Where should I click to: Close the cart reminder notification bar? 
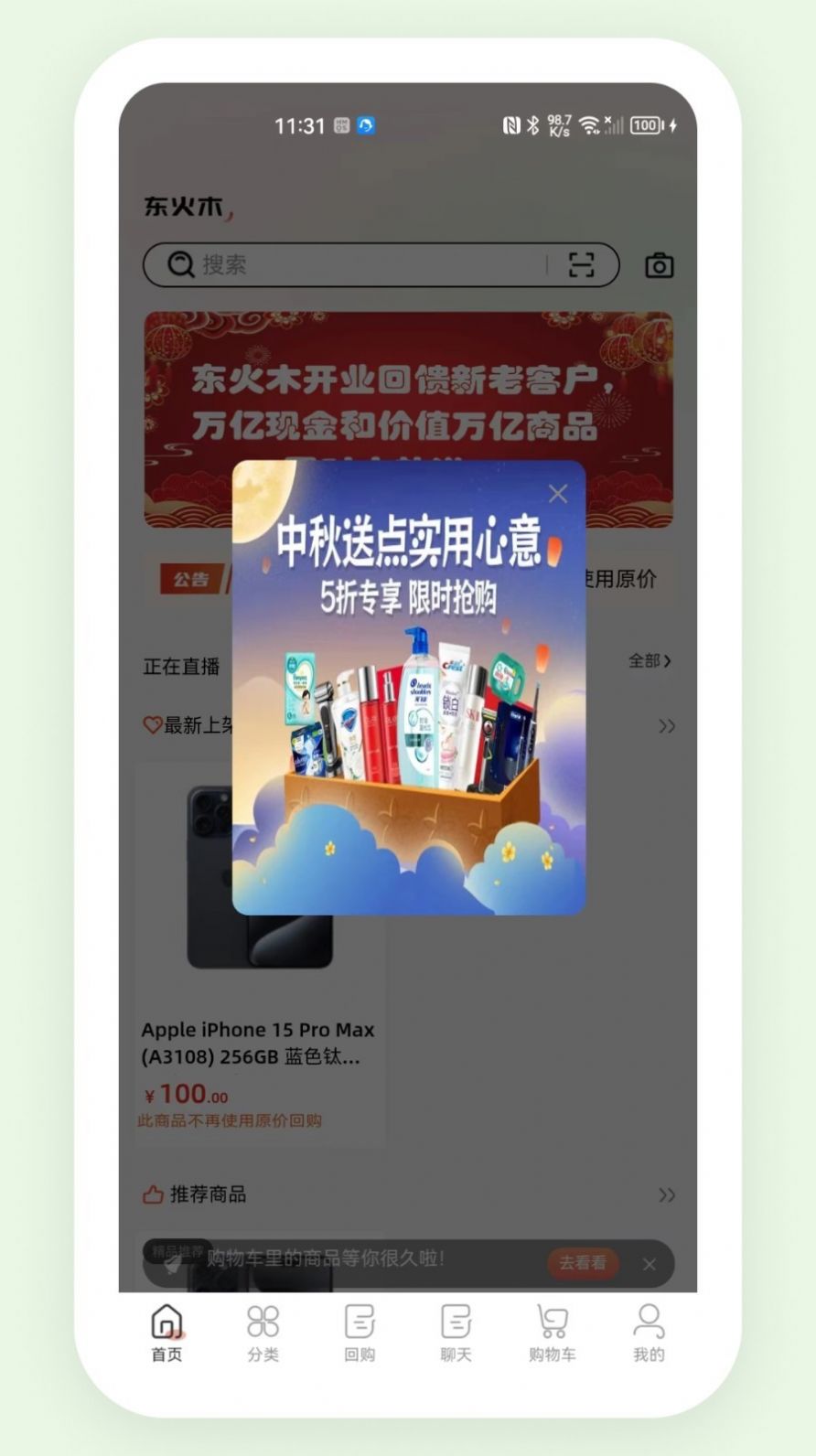650,1265
